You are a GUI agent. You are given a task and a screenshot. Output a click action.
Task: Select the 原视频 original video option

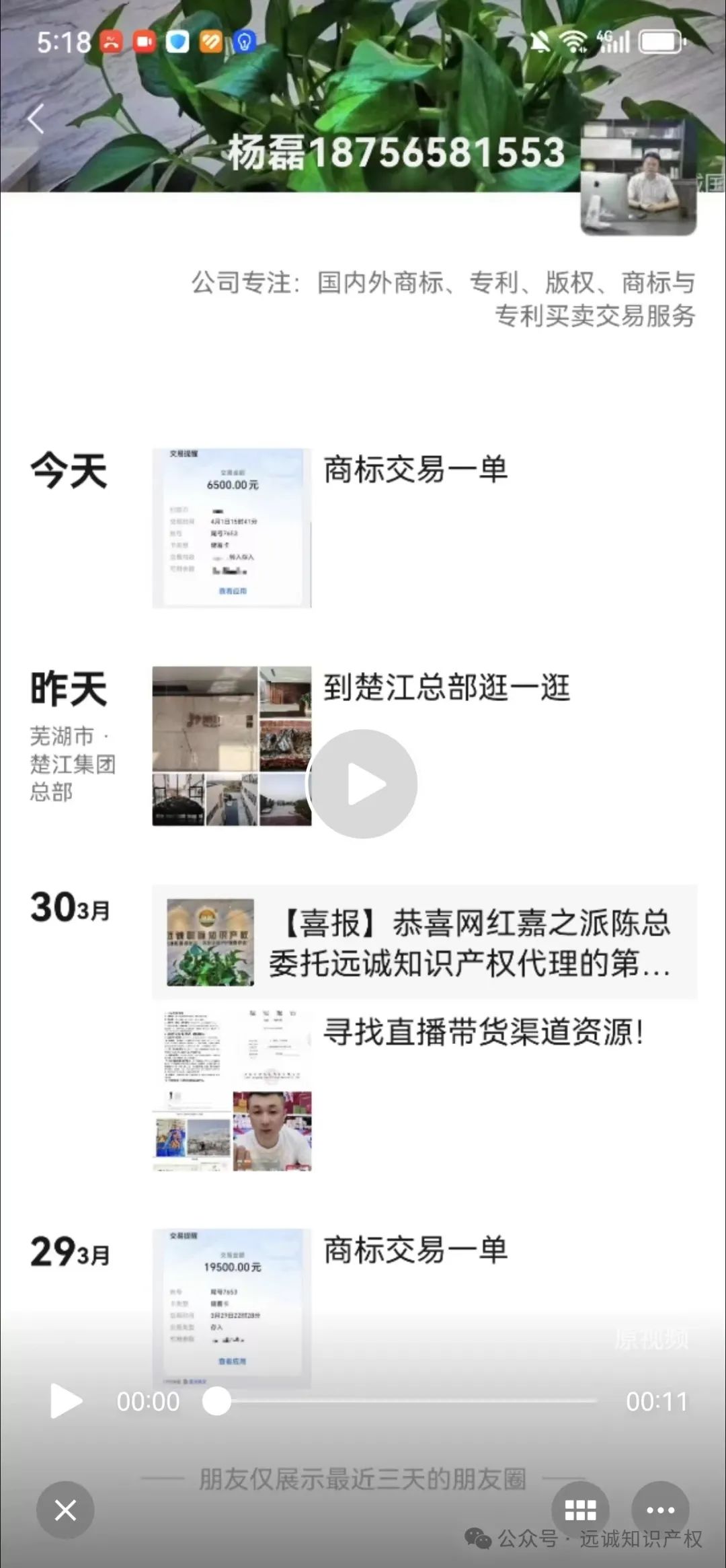[x=651, y=1339]
